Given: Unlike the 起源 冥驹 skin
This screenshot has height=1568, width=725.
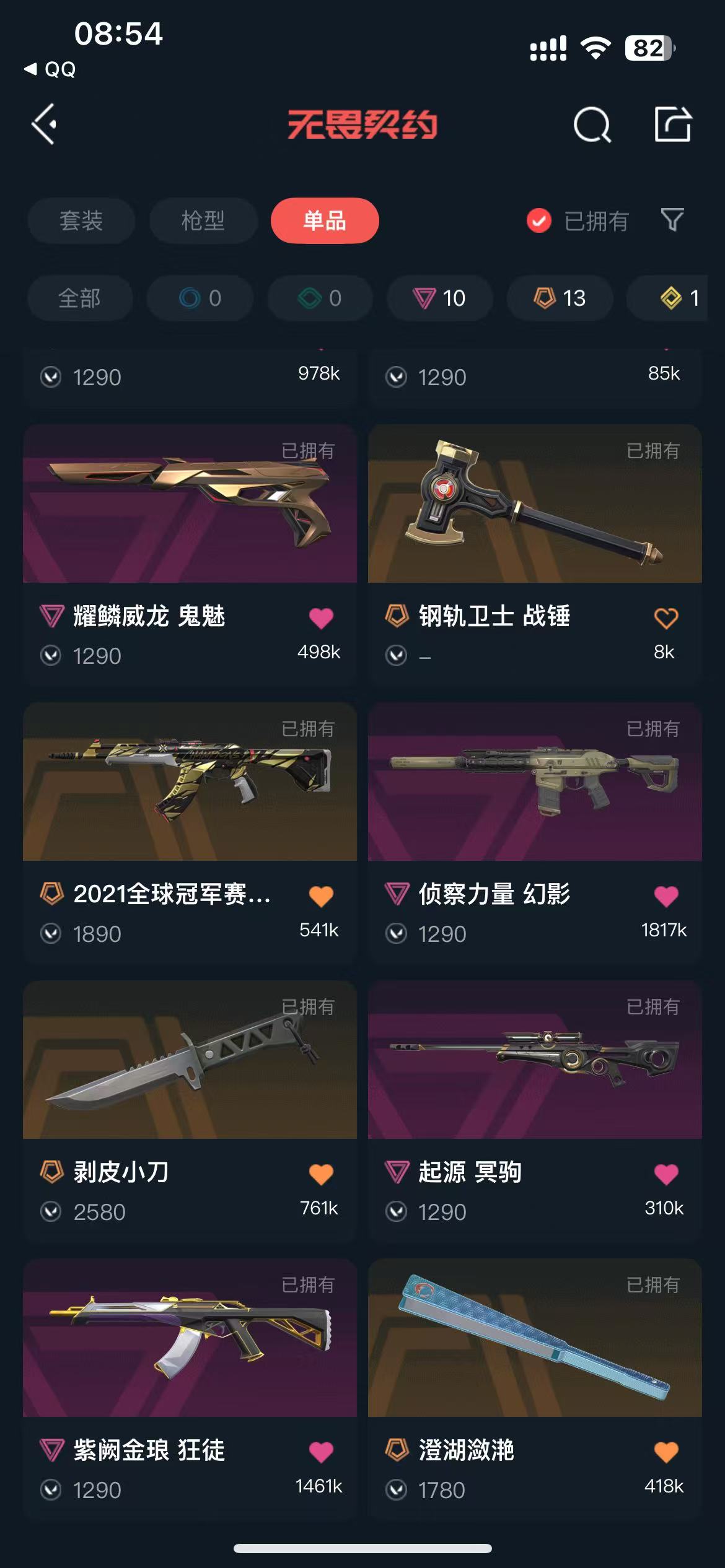Looking at the screenshot, I should [666, 1174].
